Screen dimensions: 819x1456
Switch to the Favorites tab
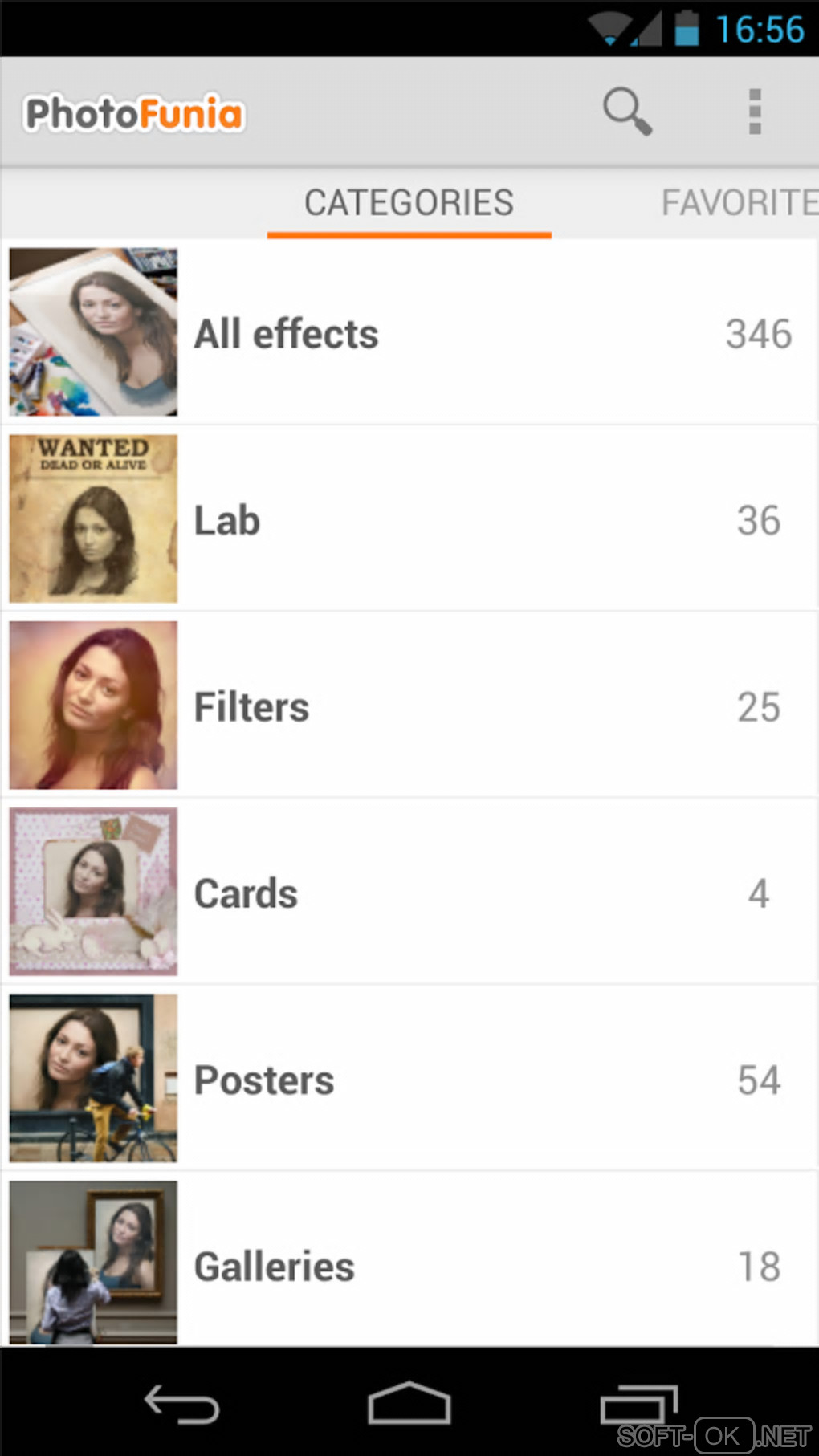[739, 203]
